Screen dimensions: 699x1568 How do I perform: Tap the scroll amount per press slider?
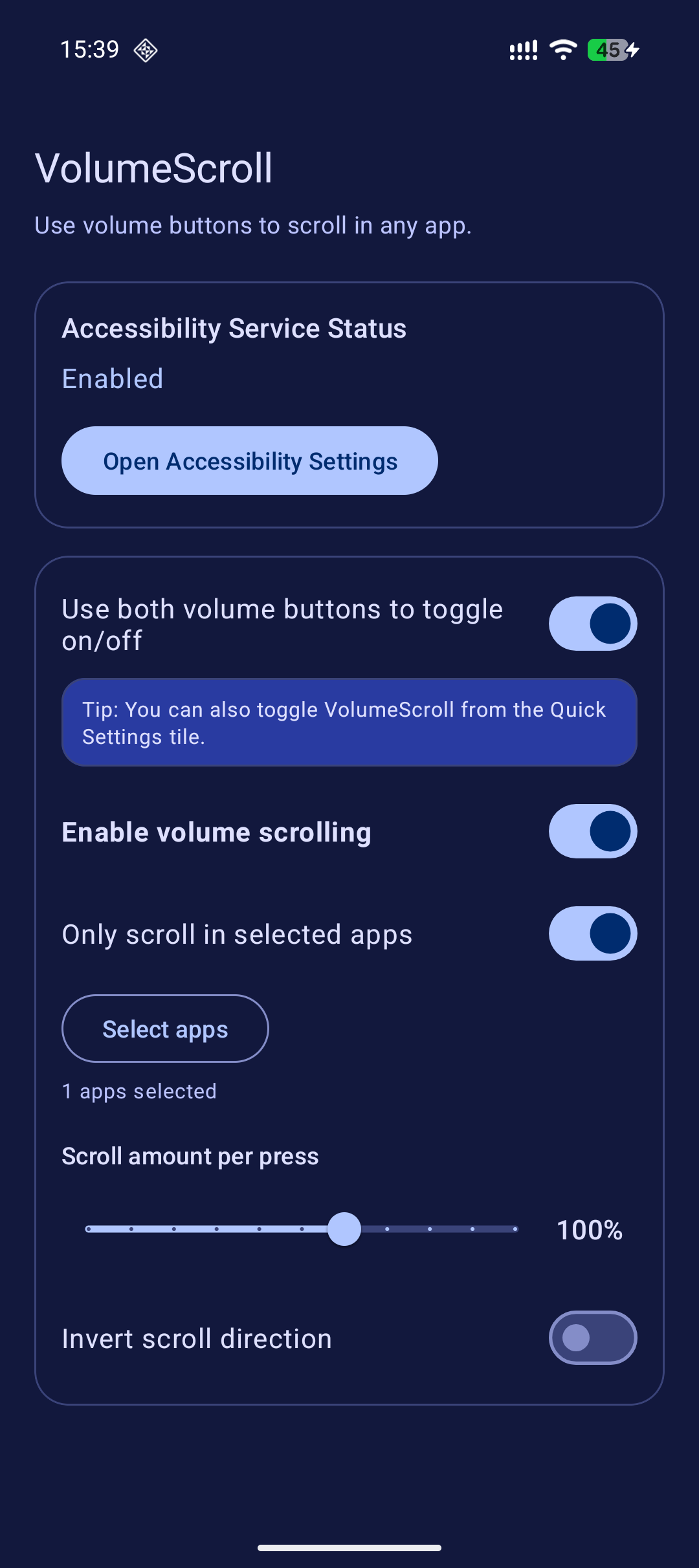point(344,1229)
